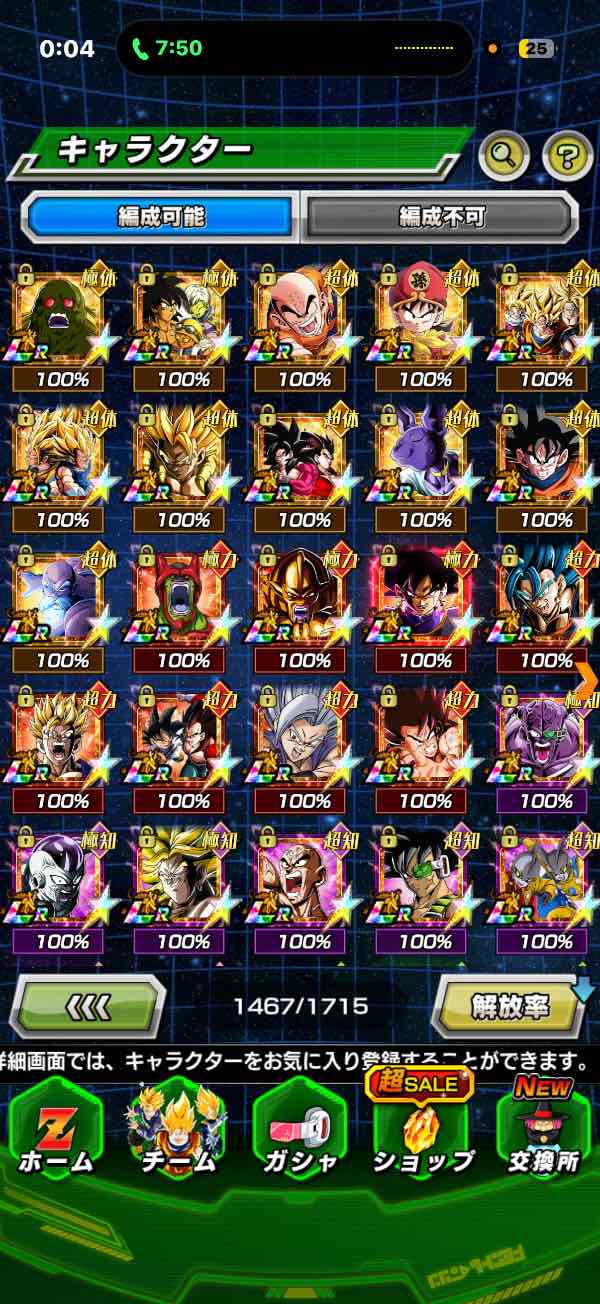
Task: Select the green monster character in first row
Action: click(x=63, y=325)
